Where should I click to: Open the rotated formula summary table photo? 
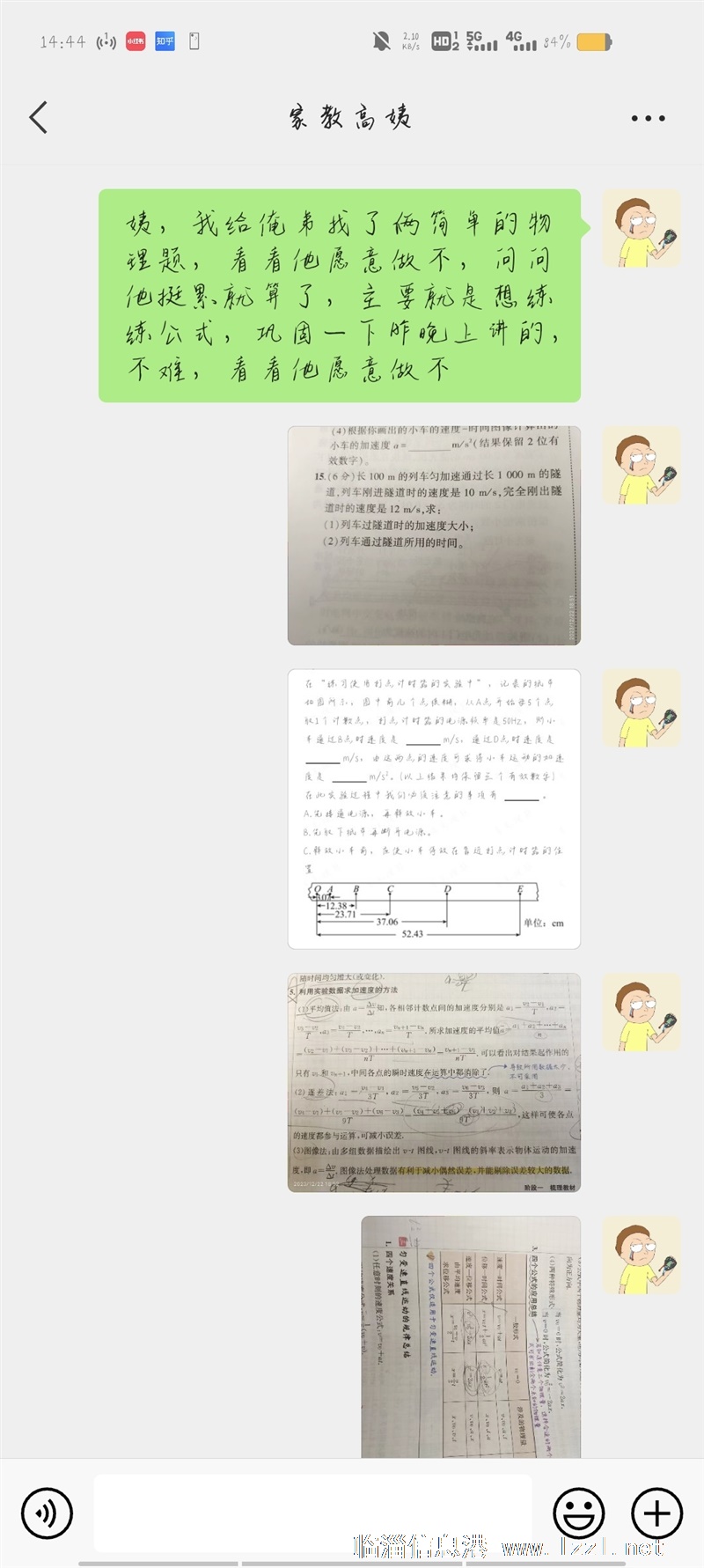click(x=471, y=1336)
